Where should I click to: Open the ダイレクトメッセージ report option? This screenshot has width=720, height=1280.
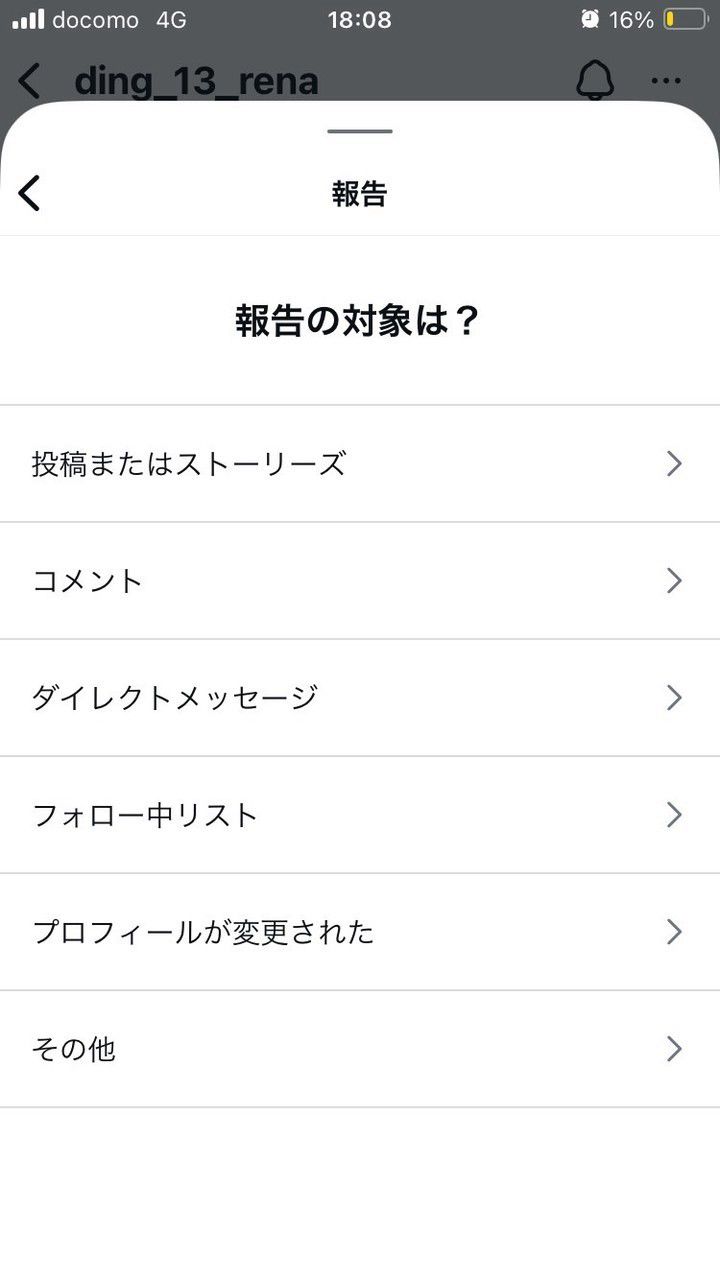[358, 698]
